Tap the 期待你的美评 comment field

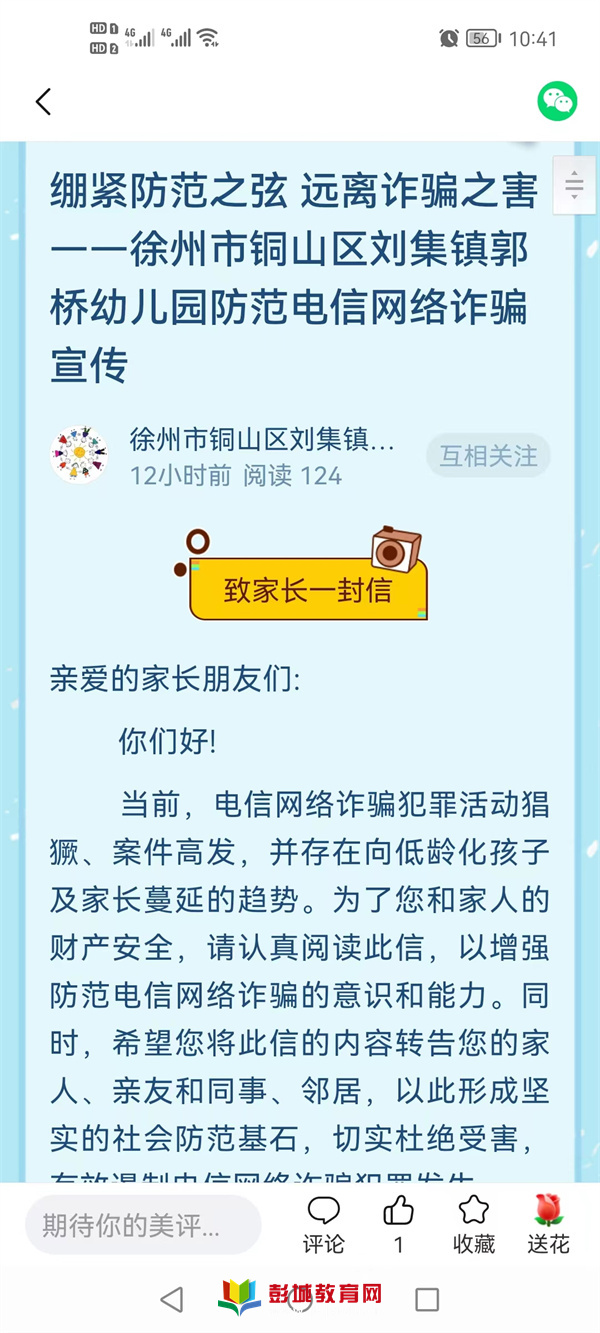click(143, 1225)
